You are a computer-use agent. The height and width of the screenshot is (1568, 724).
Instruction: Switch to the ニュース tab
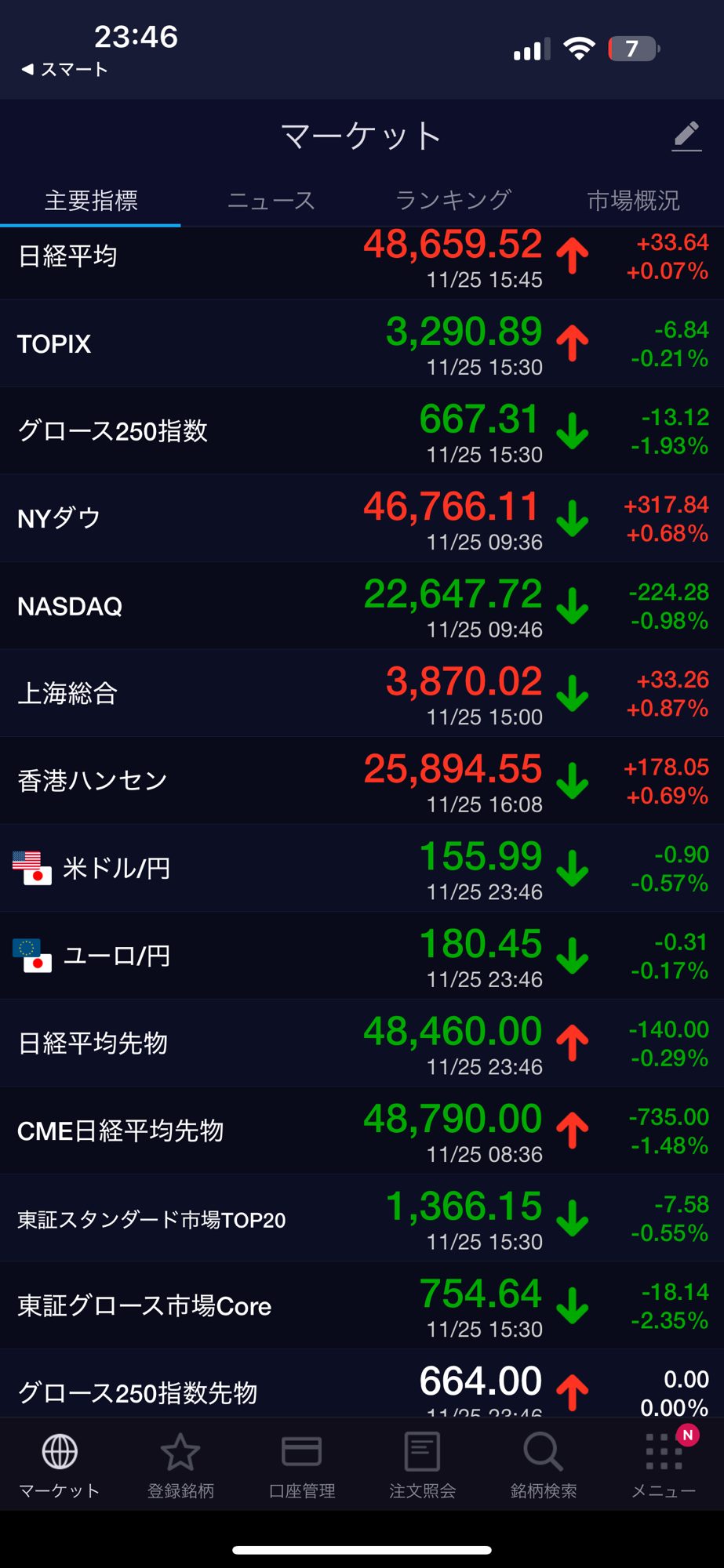(x=271, y=201)
